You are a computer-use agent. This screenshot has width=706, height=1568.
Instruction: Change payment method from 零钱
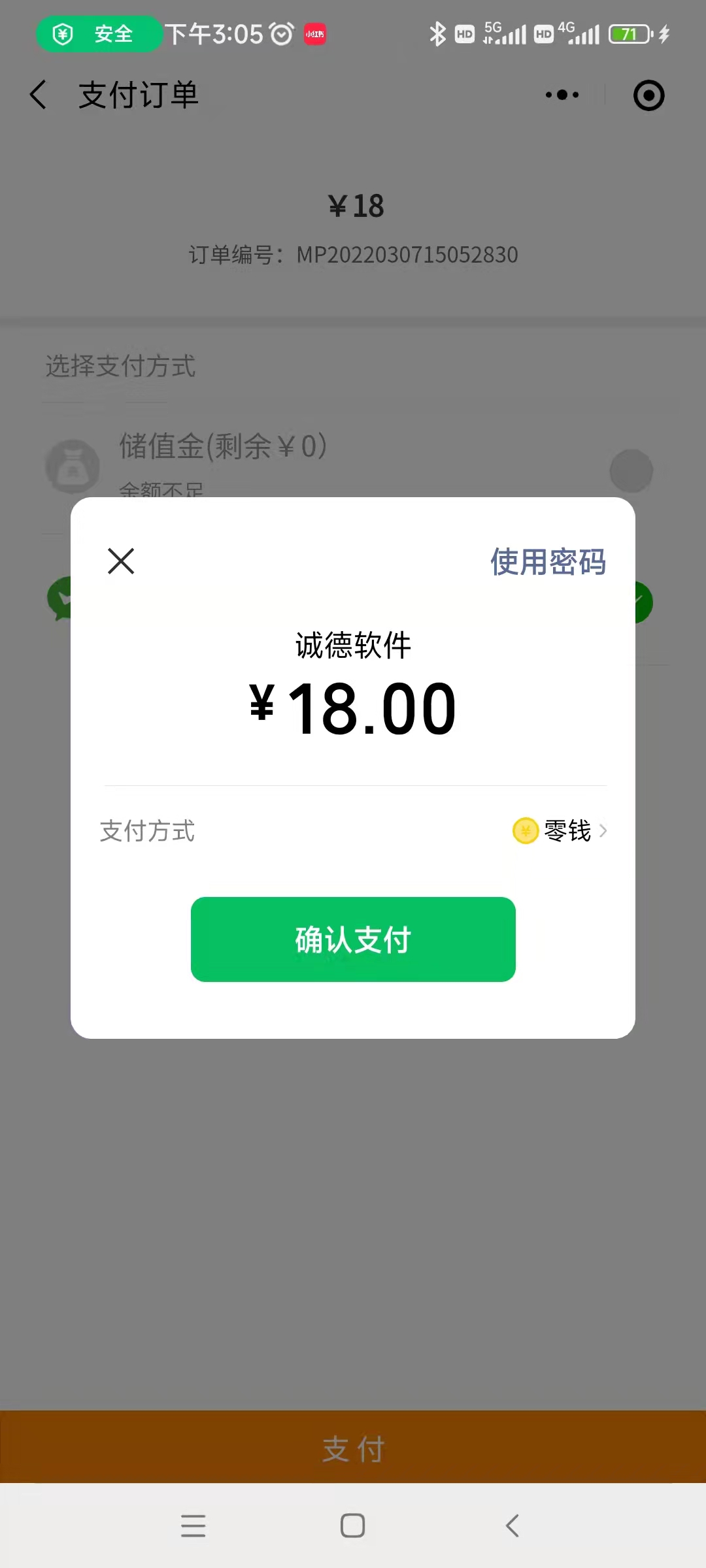point(561,831)
